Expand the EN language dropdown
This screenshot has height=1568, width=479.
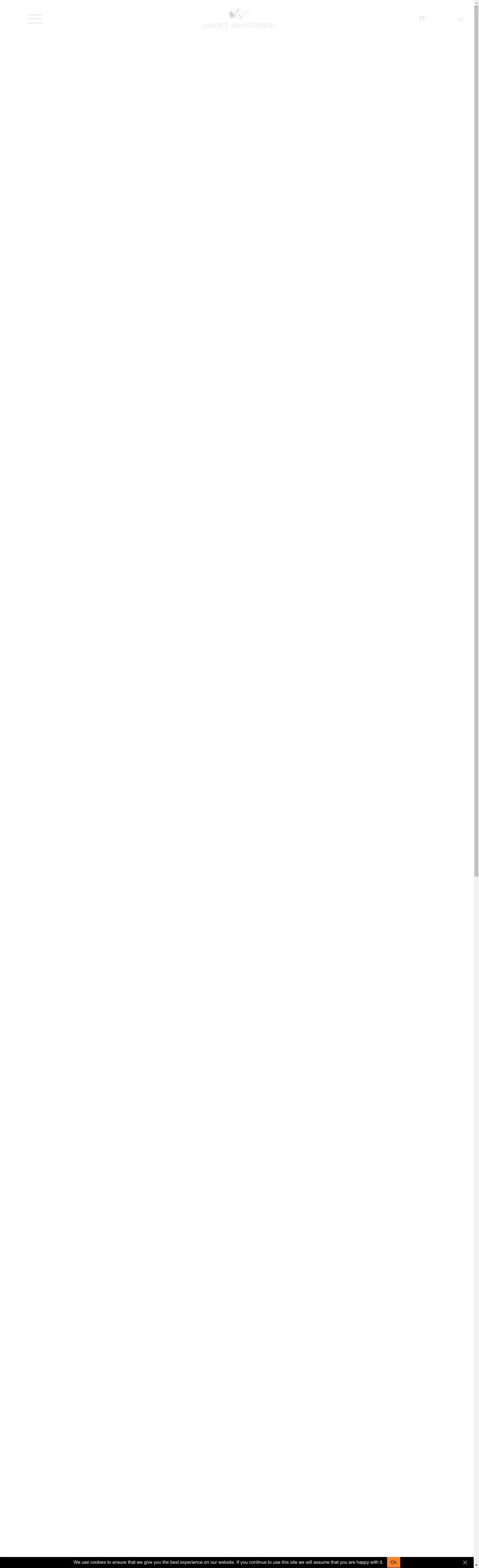(x=425, y=18)
